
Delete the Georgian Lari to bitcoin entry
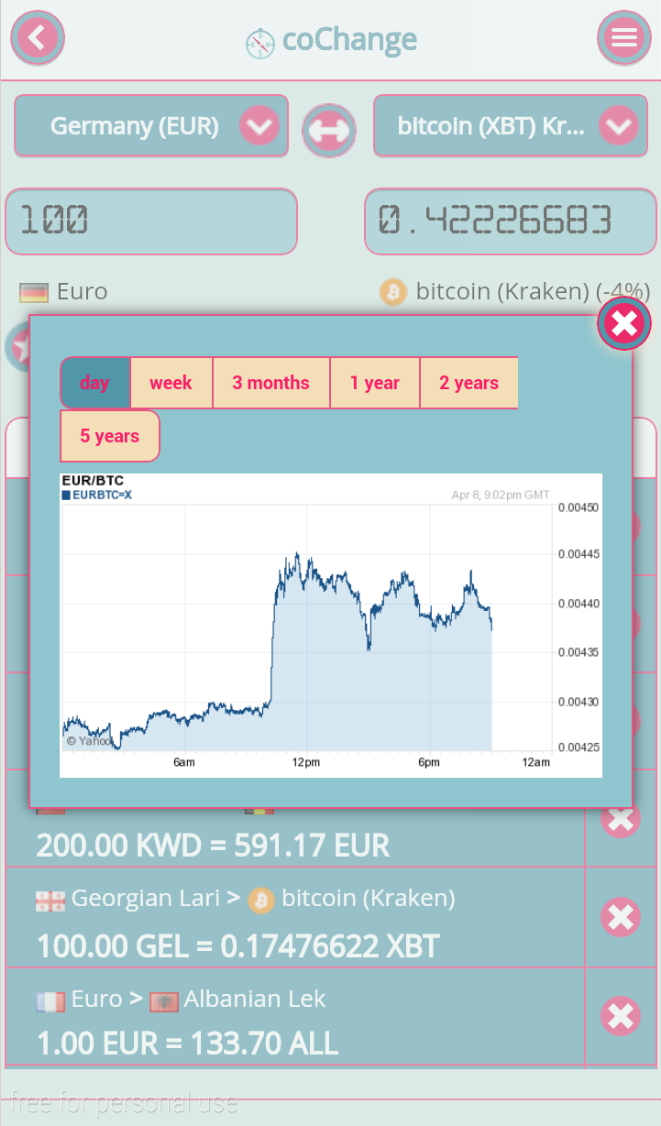[621, 917]
